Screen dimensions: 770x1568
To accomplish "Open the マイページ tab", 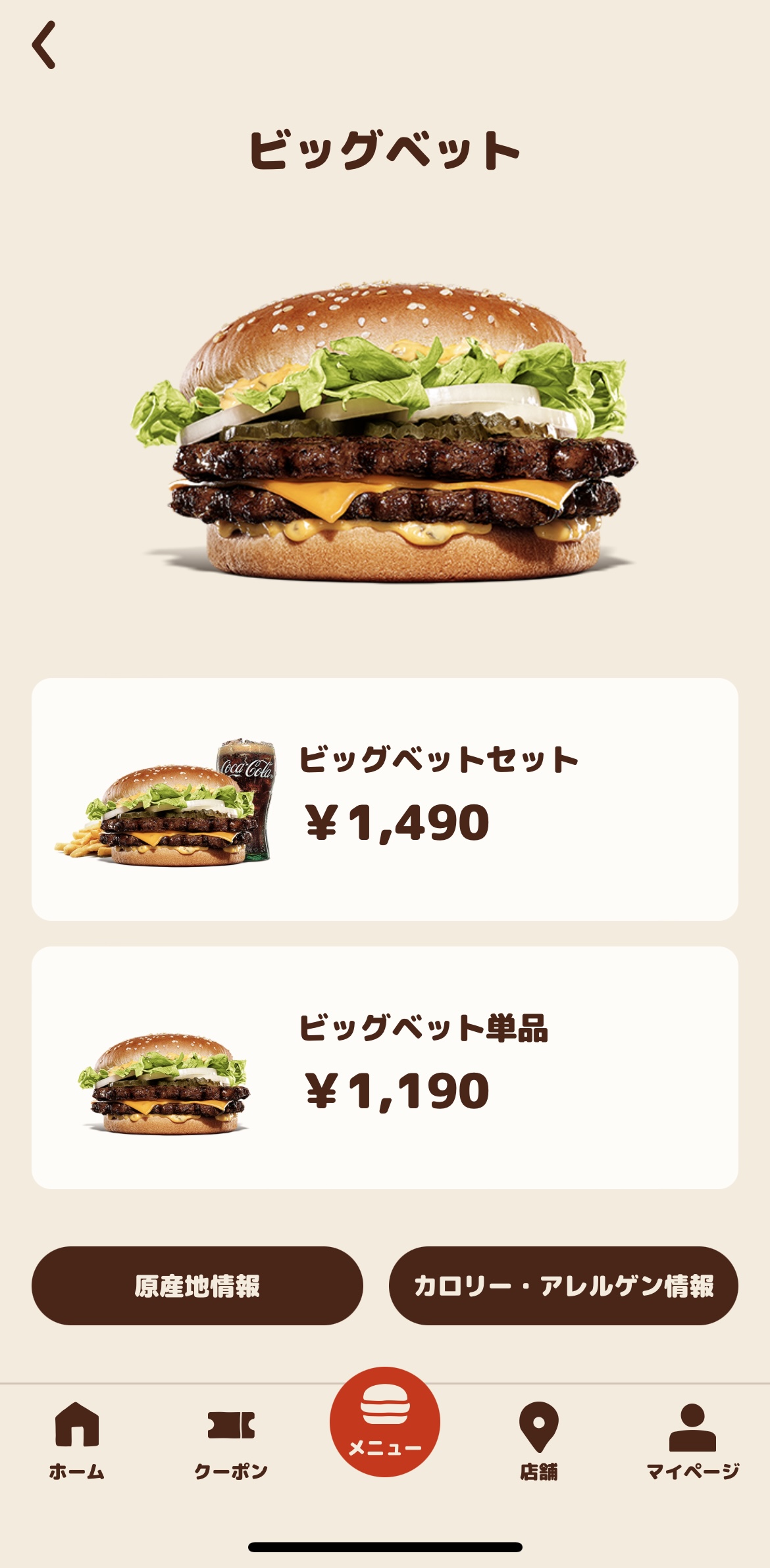I will tap(692, 1442).
